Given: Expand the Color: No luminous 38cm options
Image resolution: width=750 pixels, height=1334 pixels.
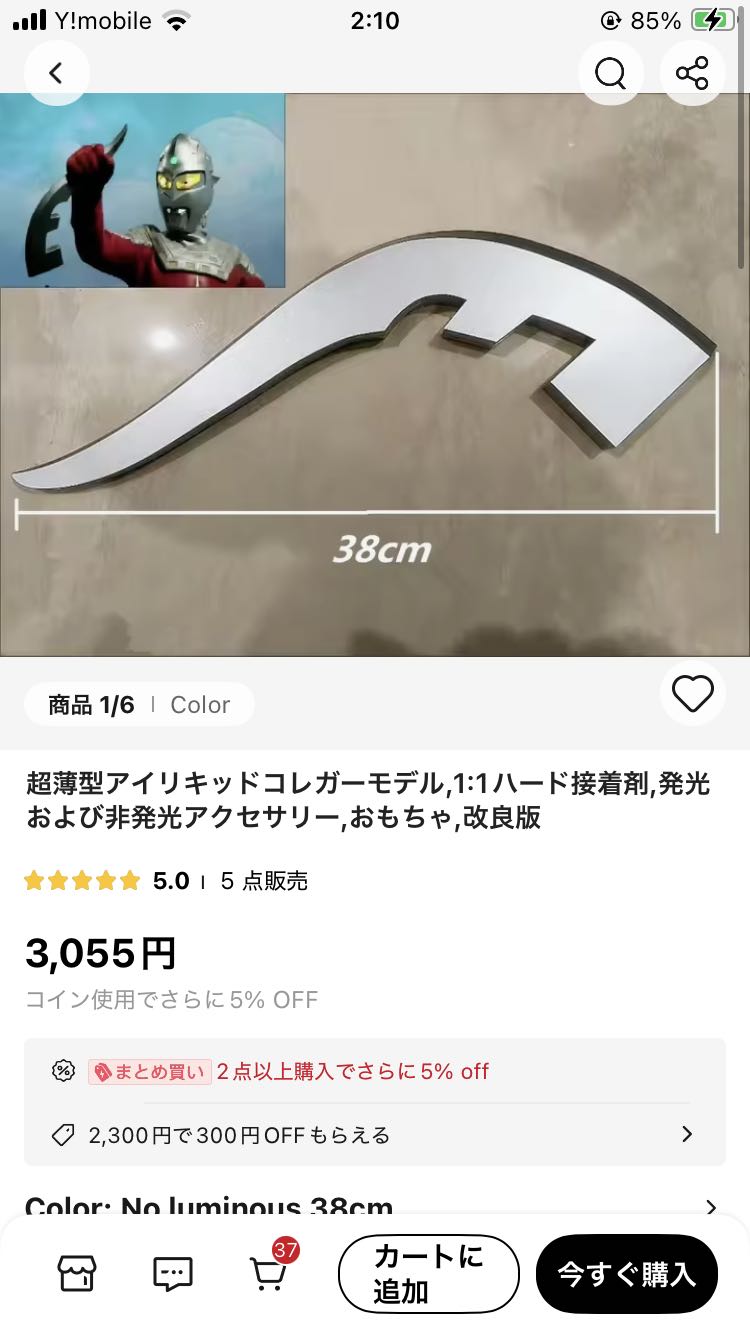Looking at the screenshot, I should point(375,1207).
